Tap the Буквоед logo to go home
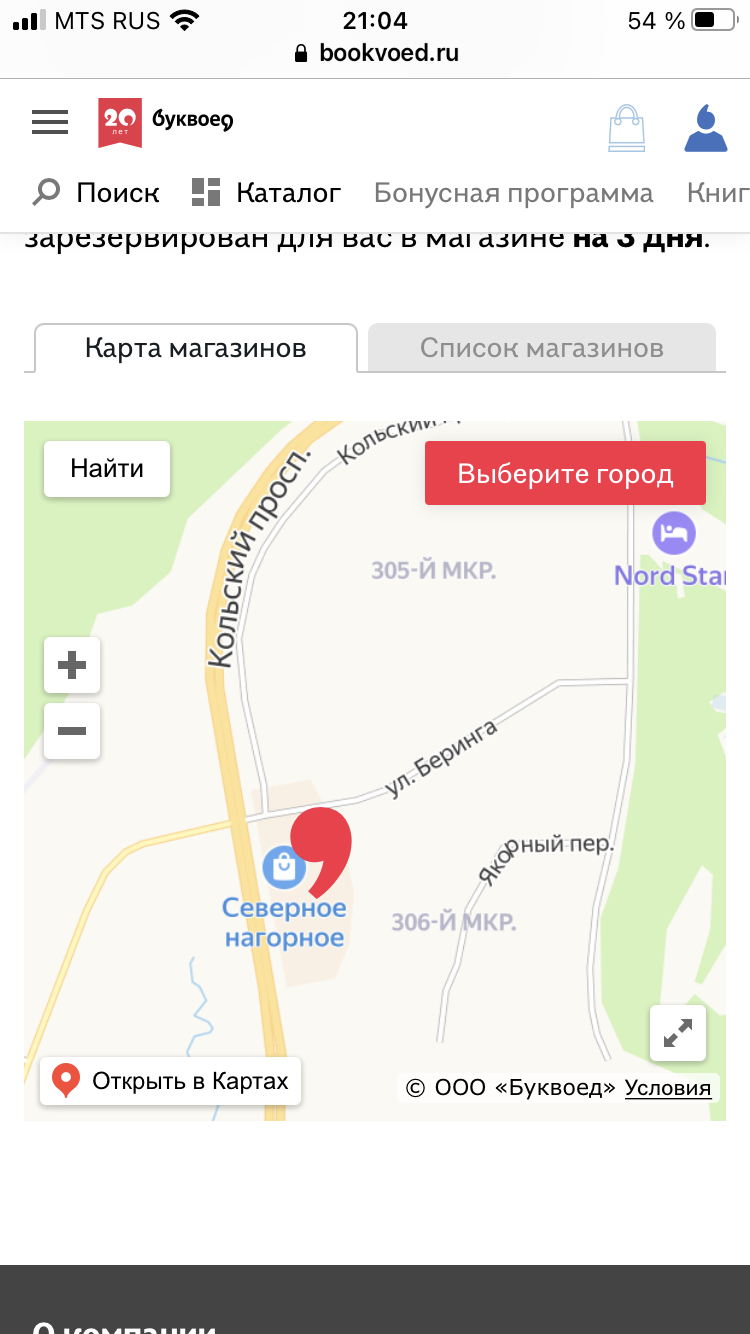 pyautogui.click(x=166, y=122)
